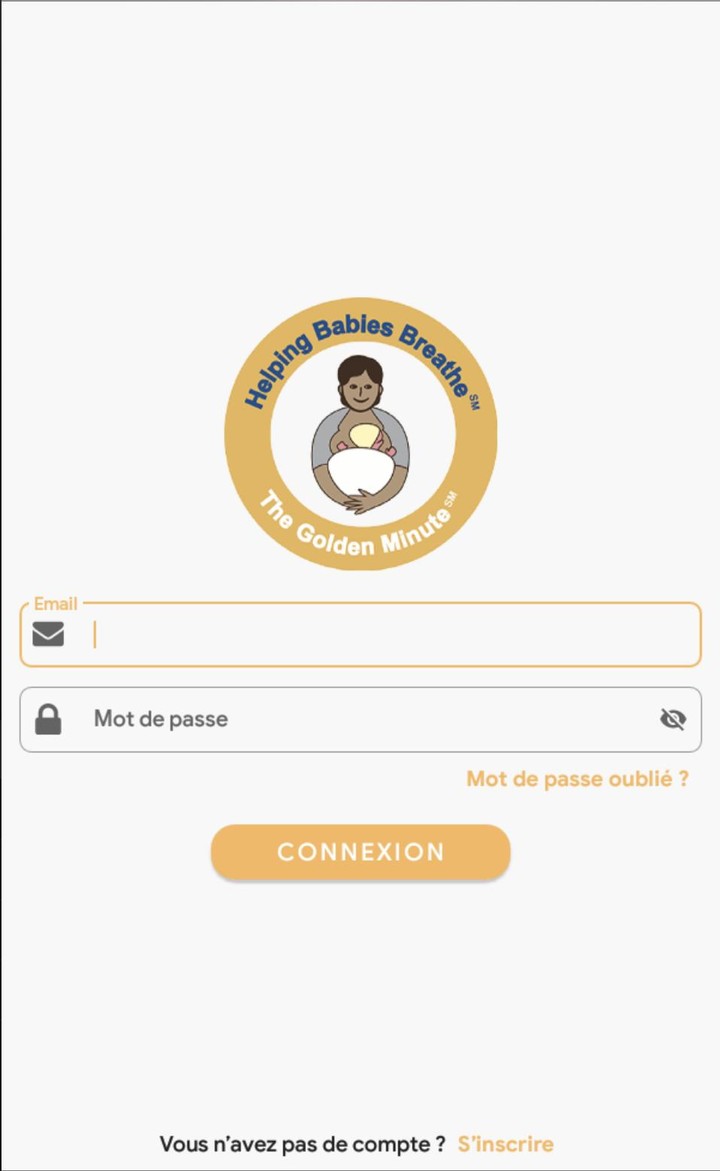Tap the CONNEXION button
Screen dimensions: 720x1171
(x=360, y=852)
